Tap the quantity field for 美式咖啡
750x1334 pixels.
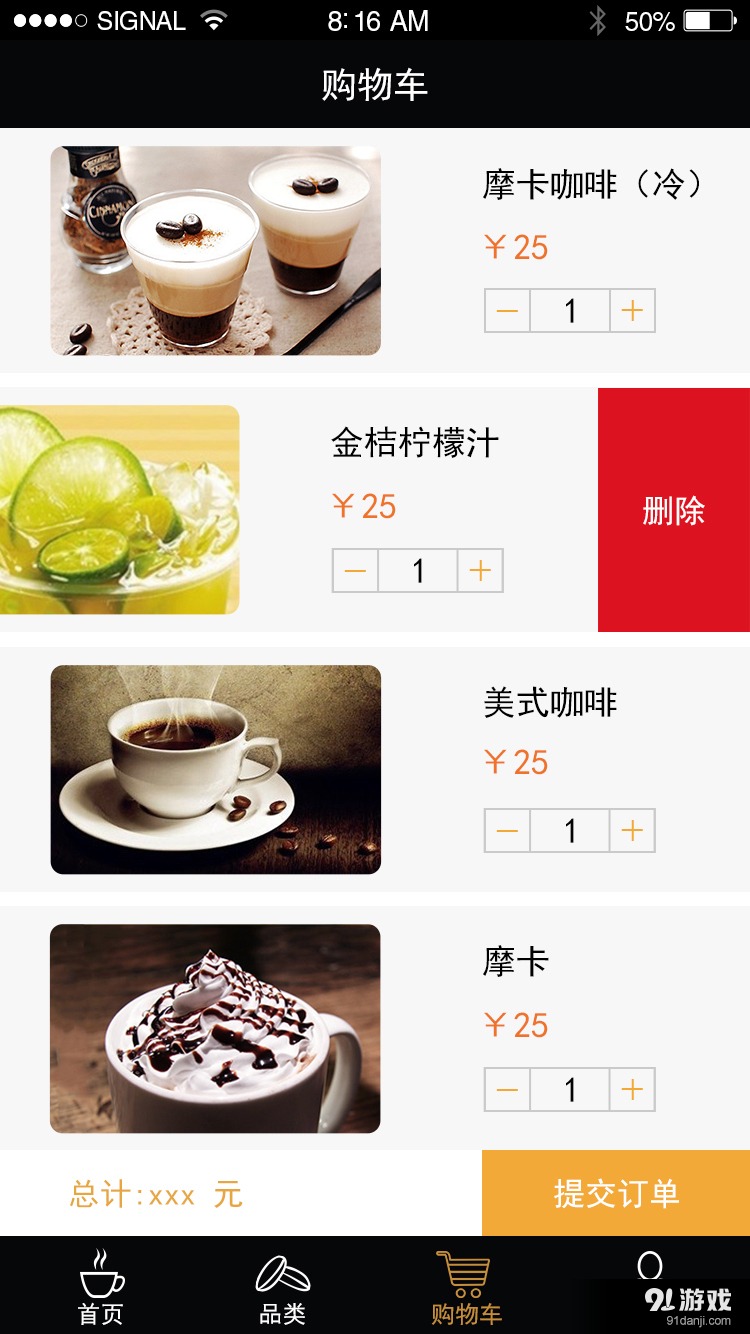tap(568, 831)
